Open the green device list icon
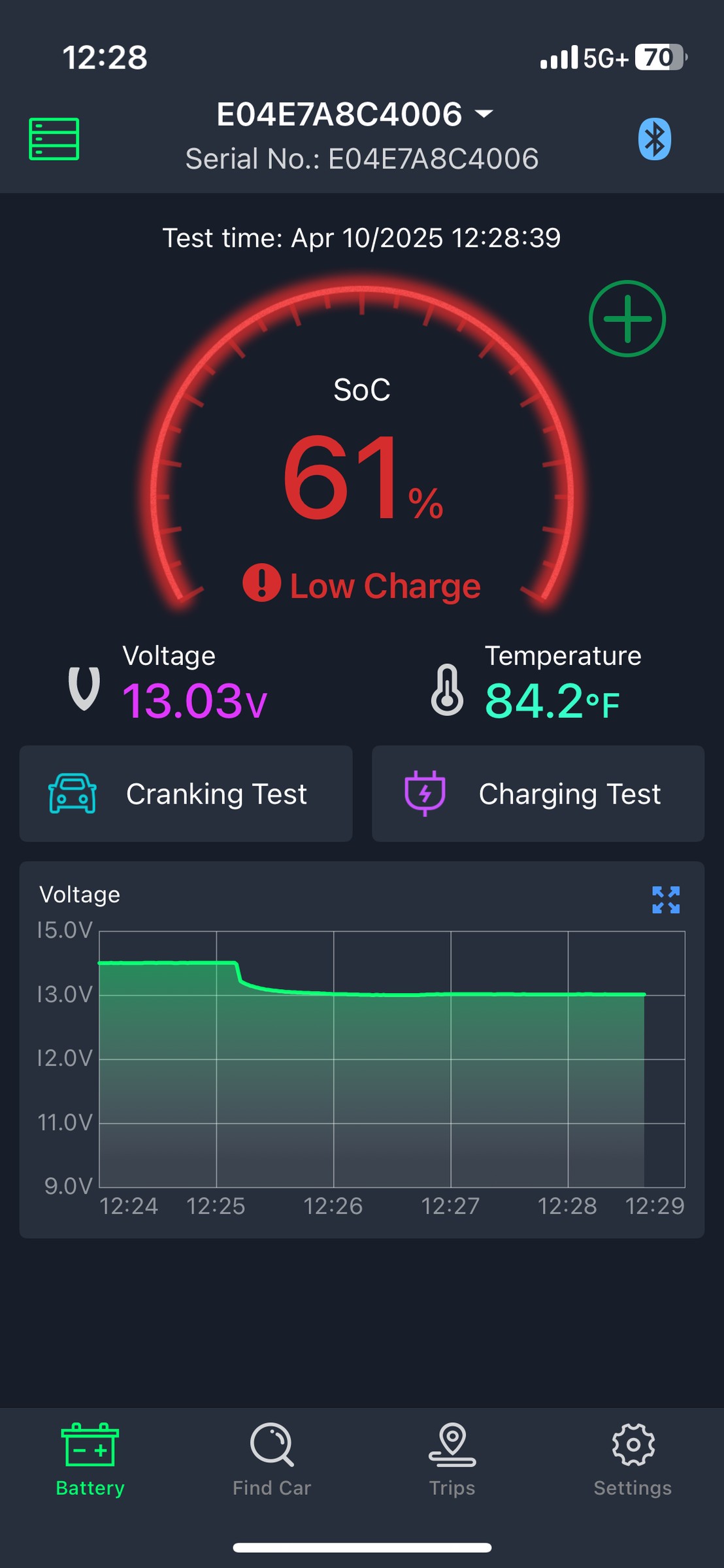 tap(54, 139)
